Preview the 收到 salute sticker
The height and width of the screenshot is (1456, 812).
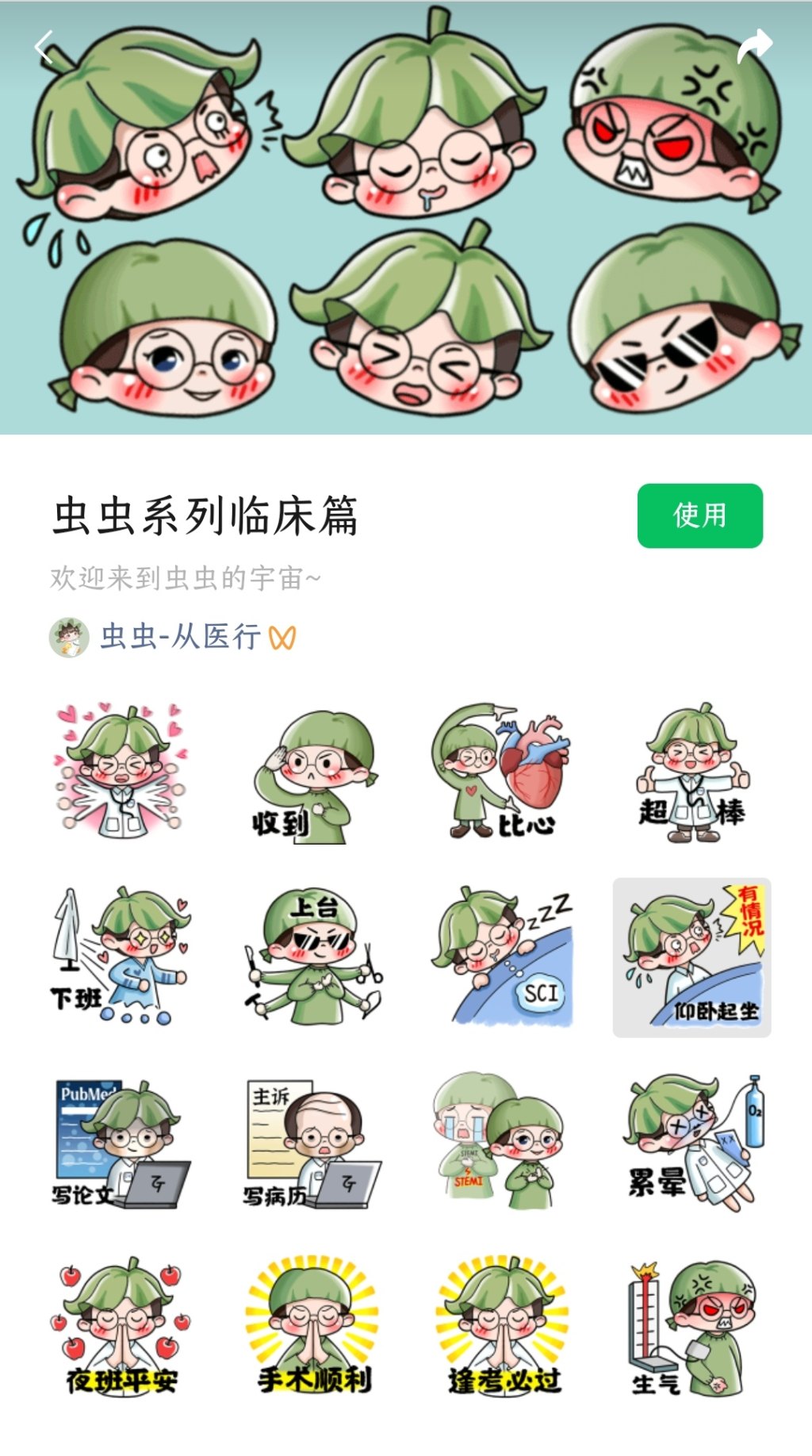pos(313,775)
